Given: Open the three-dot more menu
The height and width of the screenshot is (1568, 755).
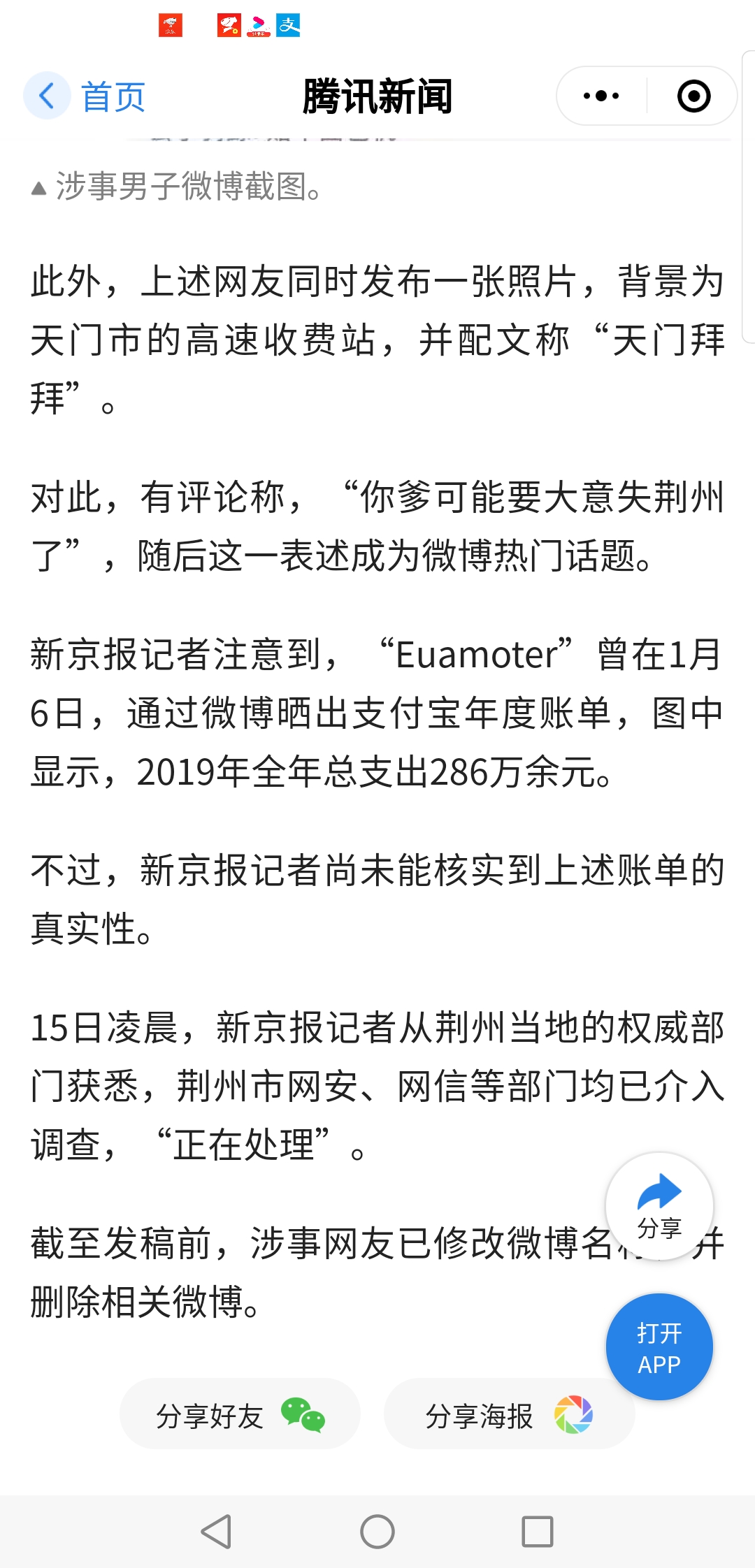Looking at the screenshot, I should [601, 96].
